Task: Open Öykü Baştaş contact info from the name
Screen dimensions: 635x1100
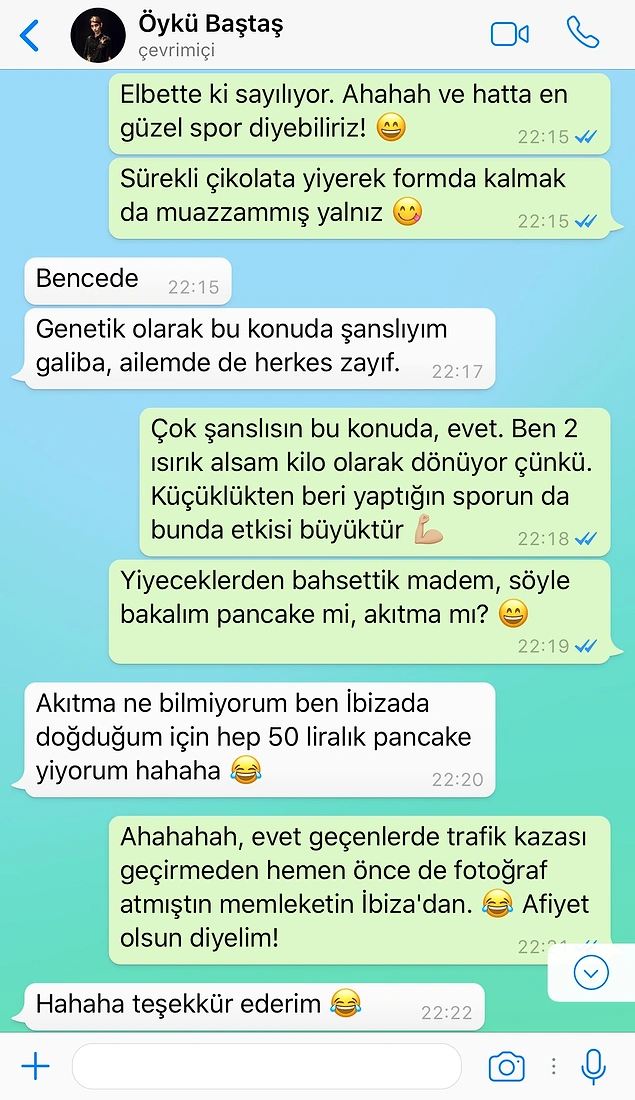Action: pos(210,24)
